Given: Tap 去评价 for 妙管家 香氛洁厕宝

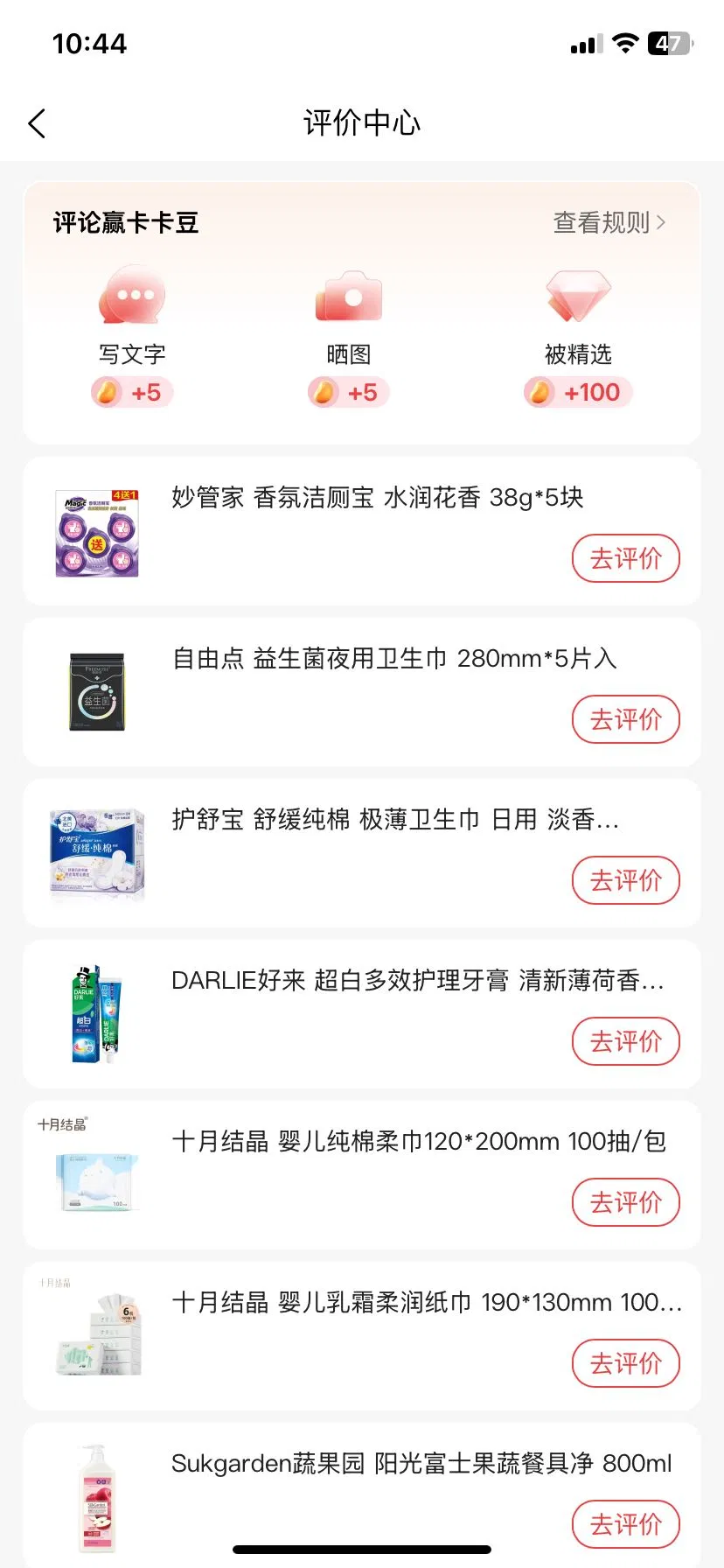Looking at the screenshot, I should coord(625,558).
